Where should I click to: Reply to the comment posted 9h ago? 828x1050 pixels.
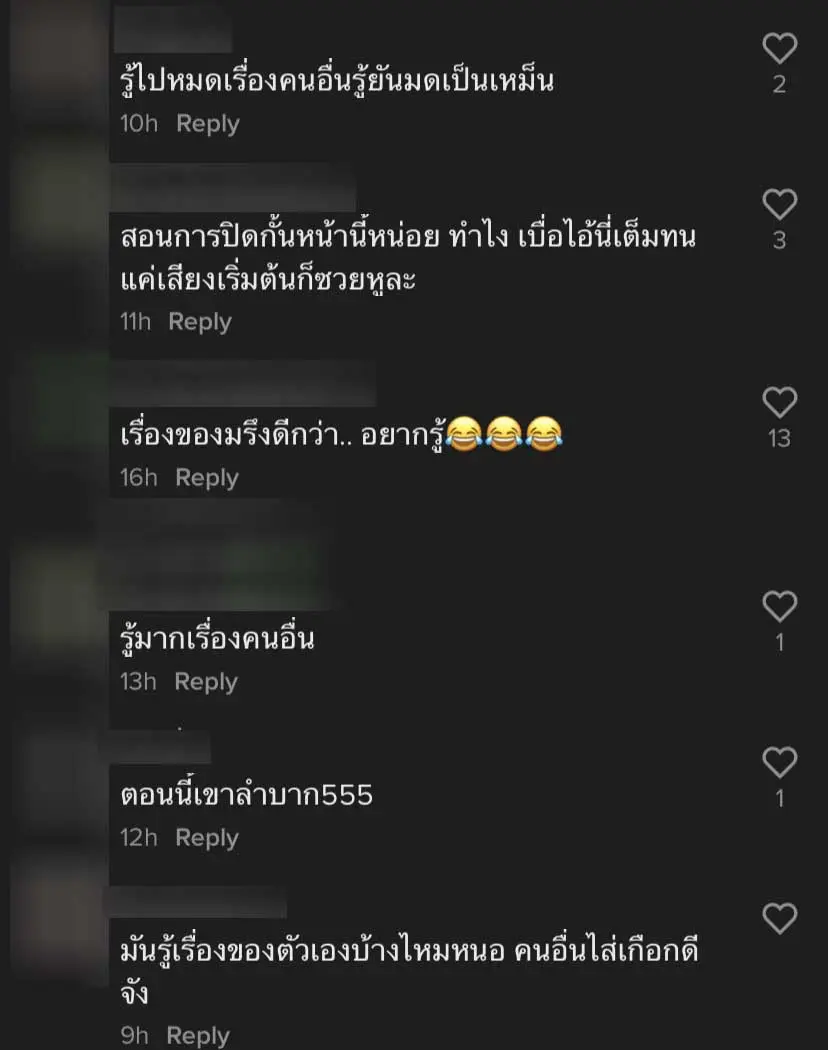pos(198,1035)
